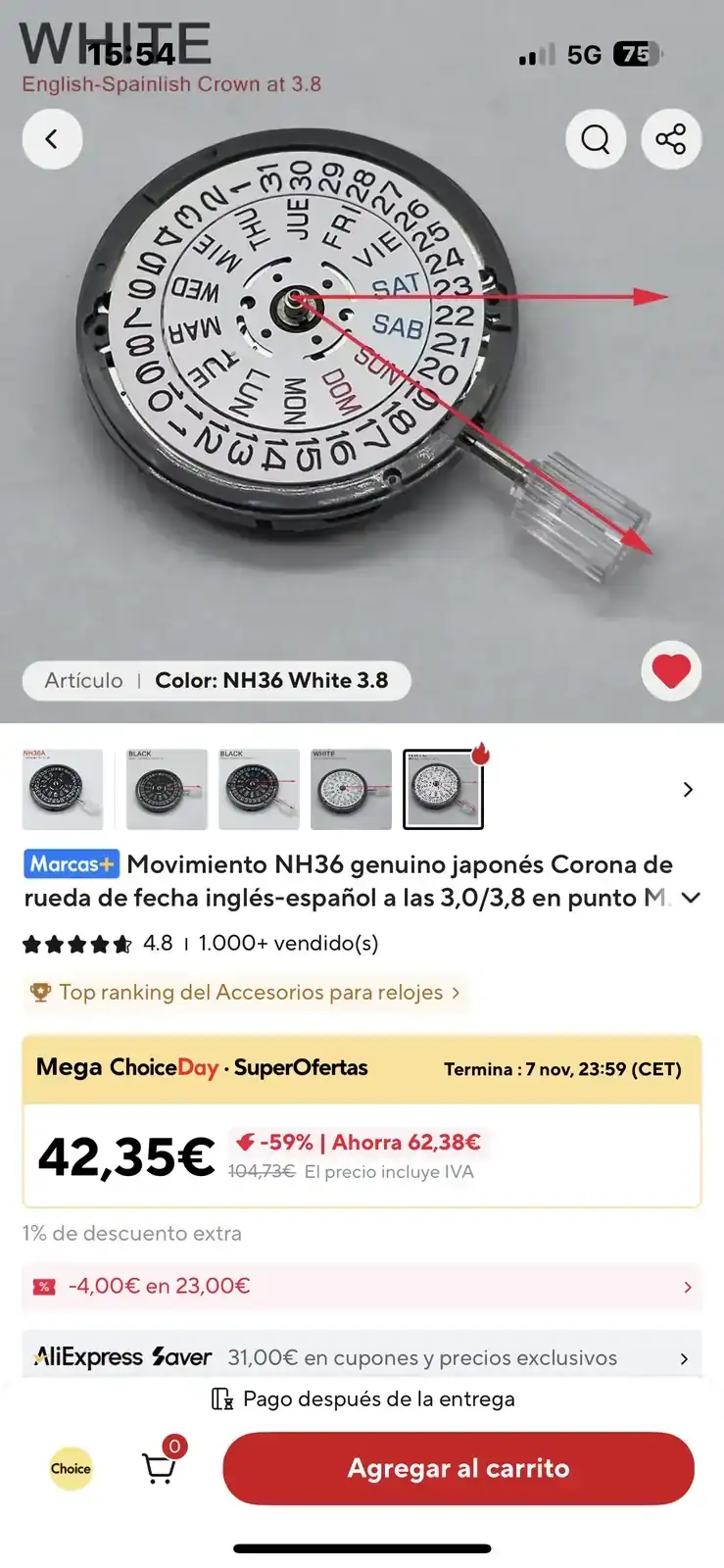This screenshot has width=724, height=1568.
Task: Open the Choice badge button
Action: coord(71,1468)
